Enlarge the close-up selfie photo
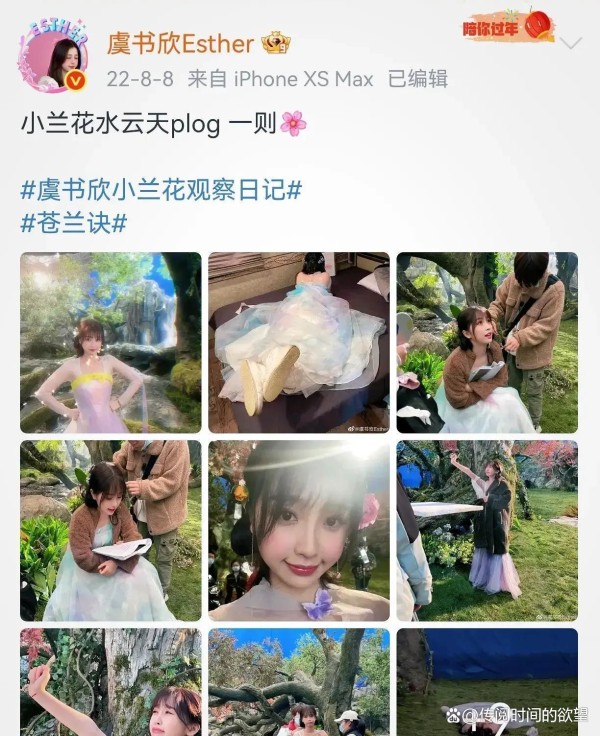600x736 pixels. 298,530
